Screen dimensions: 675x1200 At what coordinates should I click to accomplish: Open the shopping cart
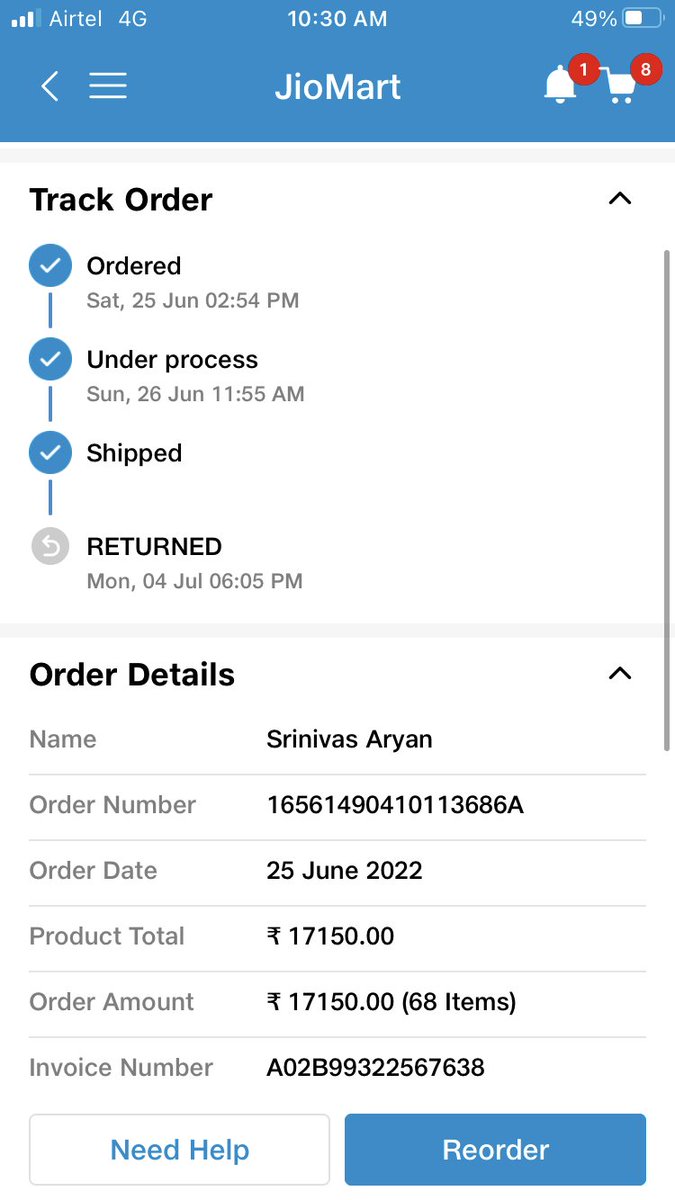tap(621, 86)
